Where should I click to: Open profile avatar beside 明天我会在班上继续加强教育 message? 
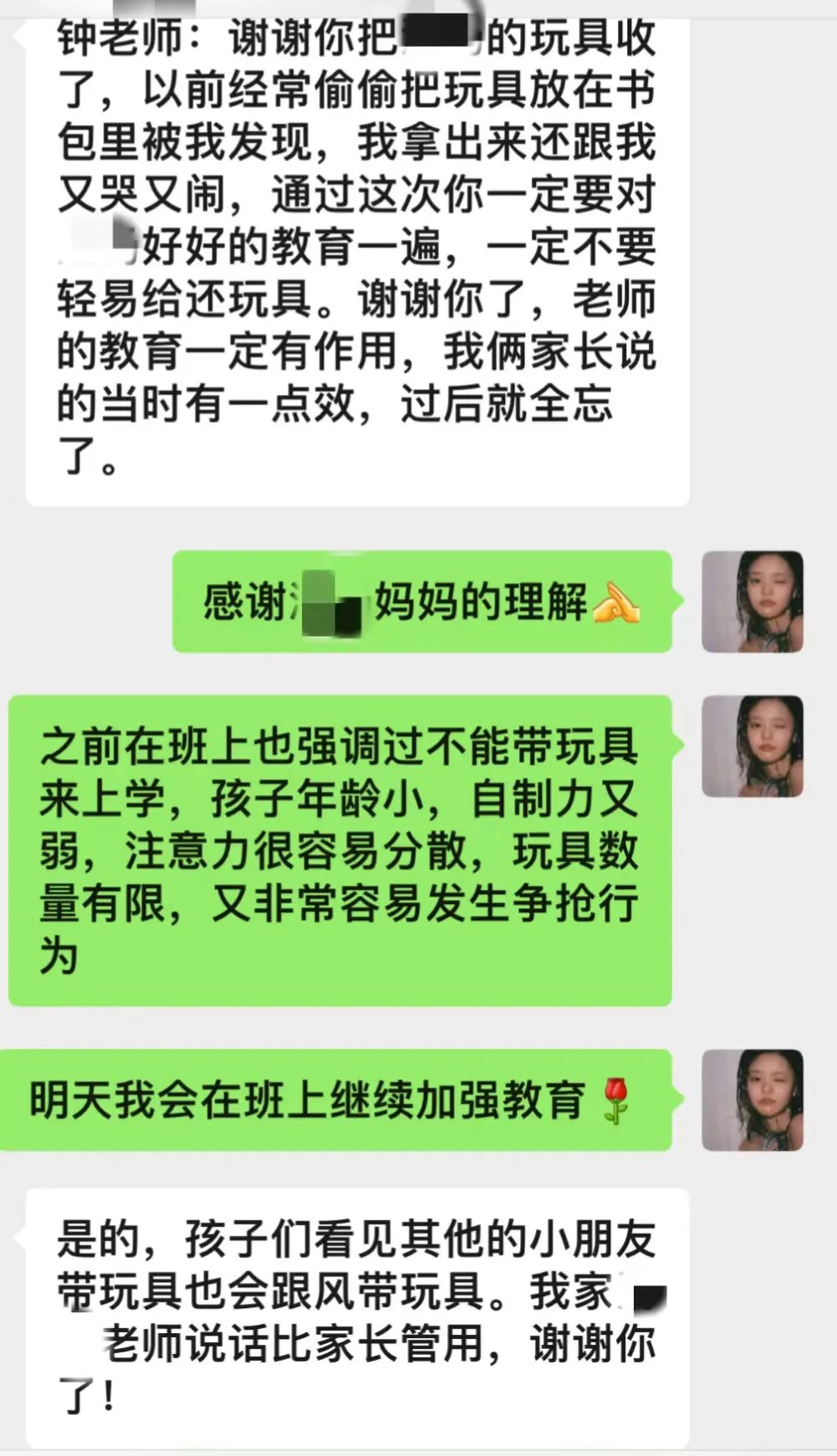[x=752, y=1100]
